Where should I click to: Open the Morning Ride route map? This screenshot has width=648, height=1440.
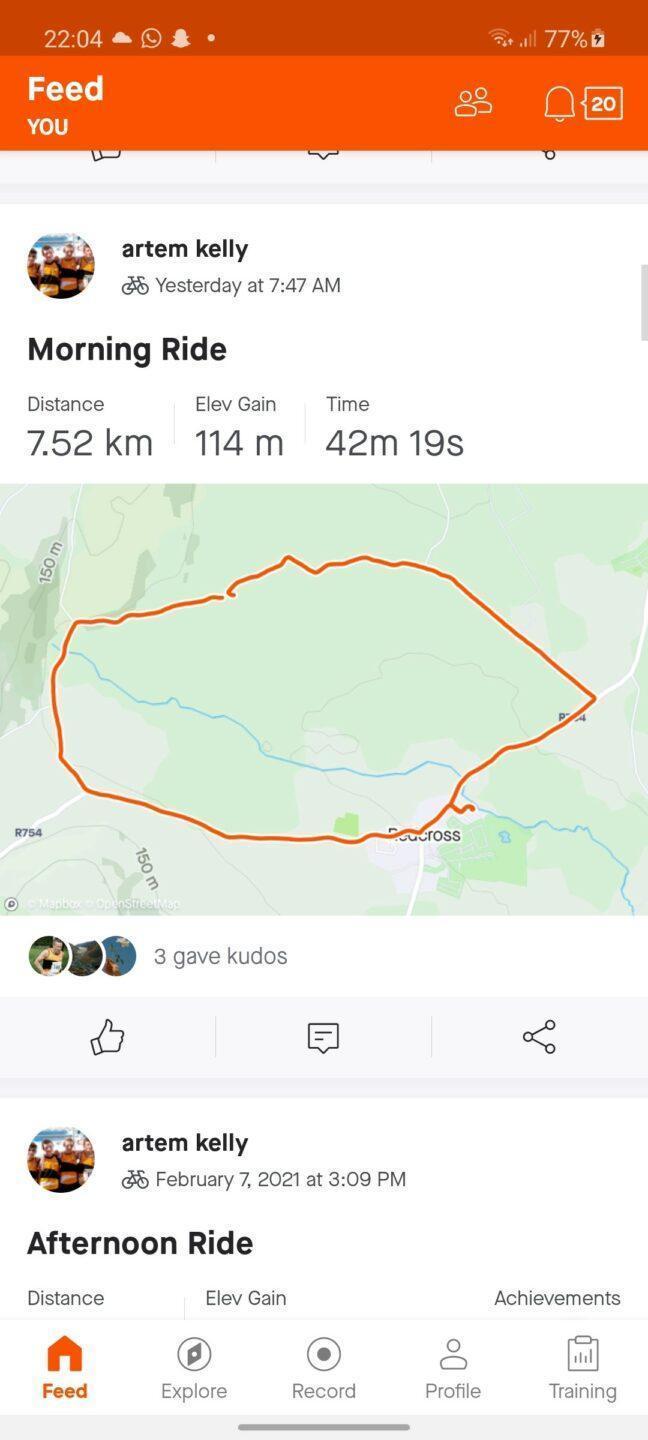coord(324,700)
